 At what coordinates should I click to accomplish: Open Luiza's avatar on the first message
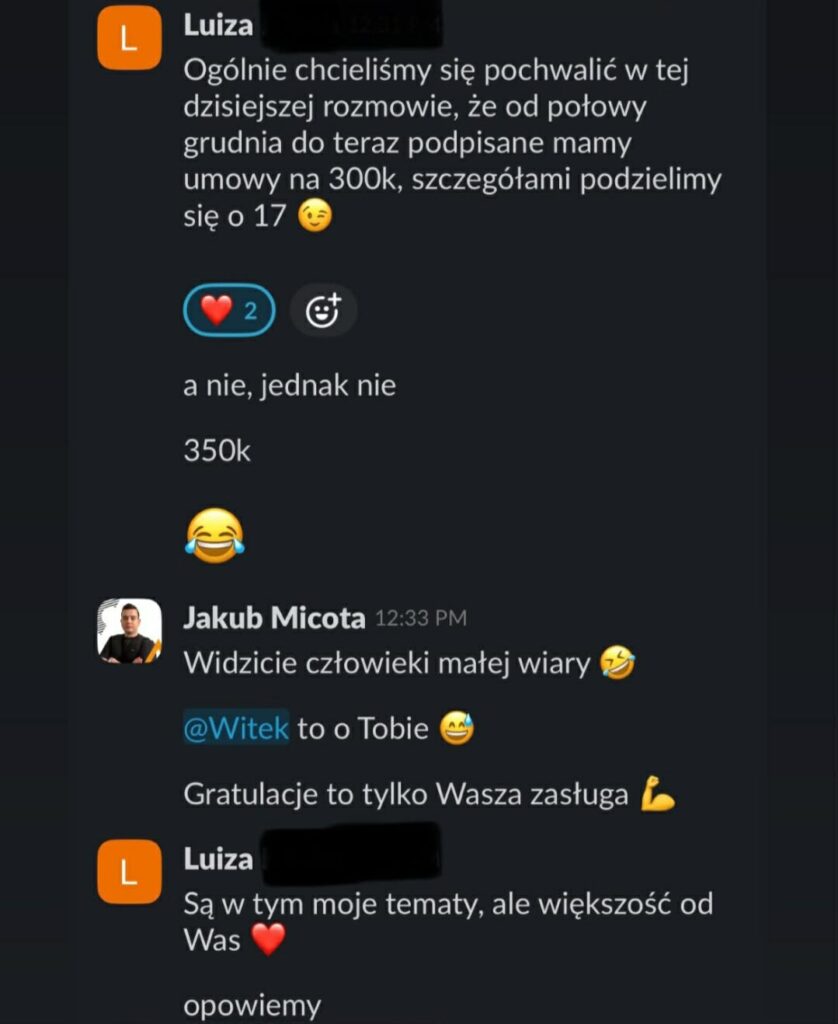coord(129,38)
